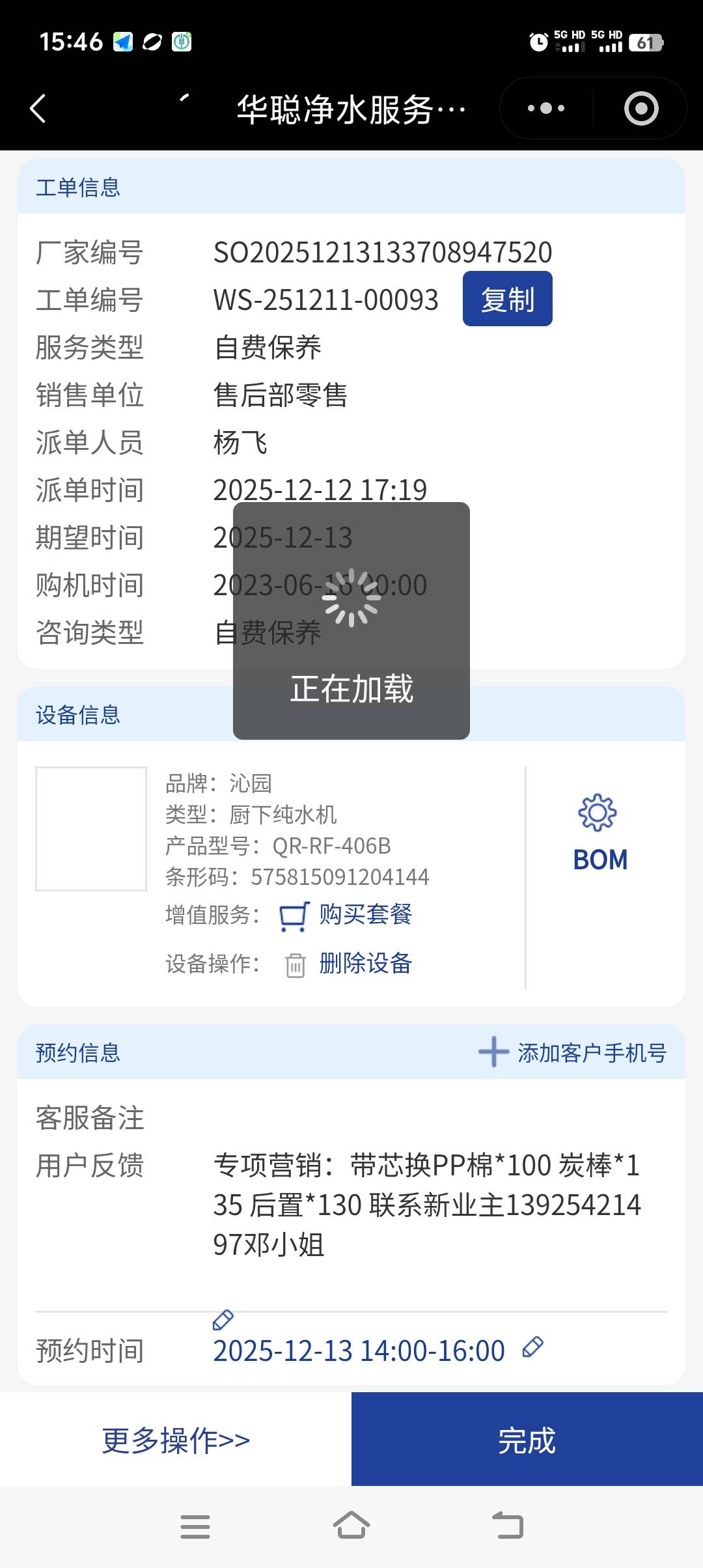Copy the work order number via 复制
Viewport: 703px width, 1568px height.
[x=507, y=299]
